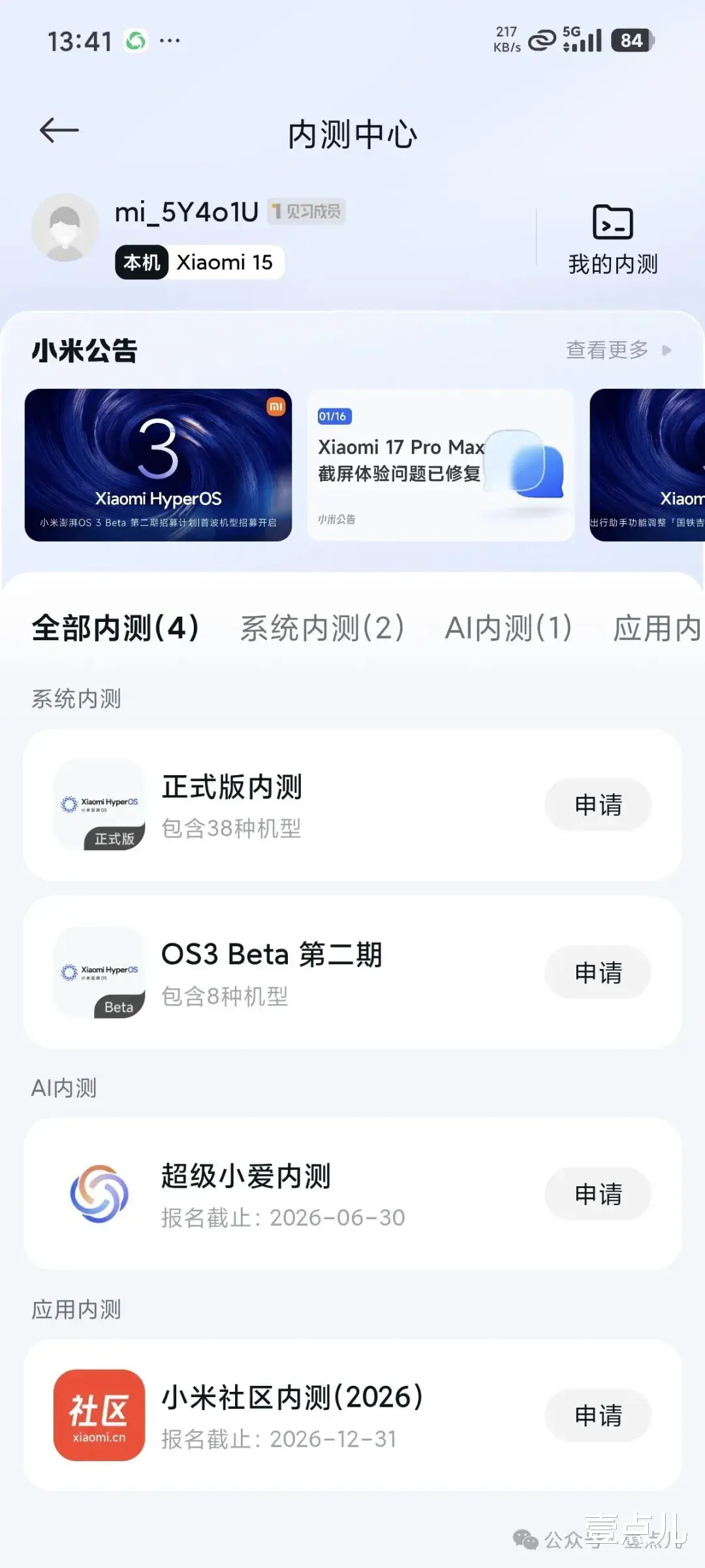
Task: Open the HyperOS 3 Beta announcement card
Action: (x=158, y=465)
